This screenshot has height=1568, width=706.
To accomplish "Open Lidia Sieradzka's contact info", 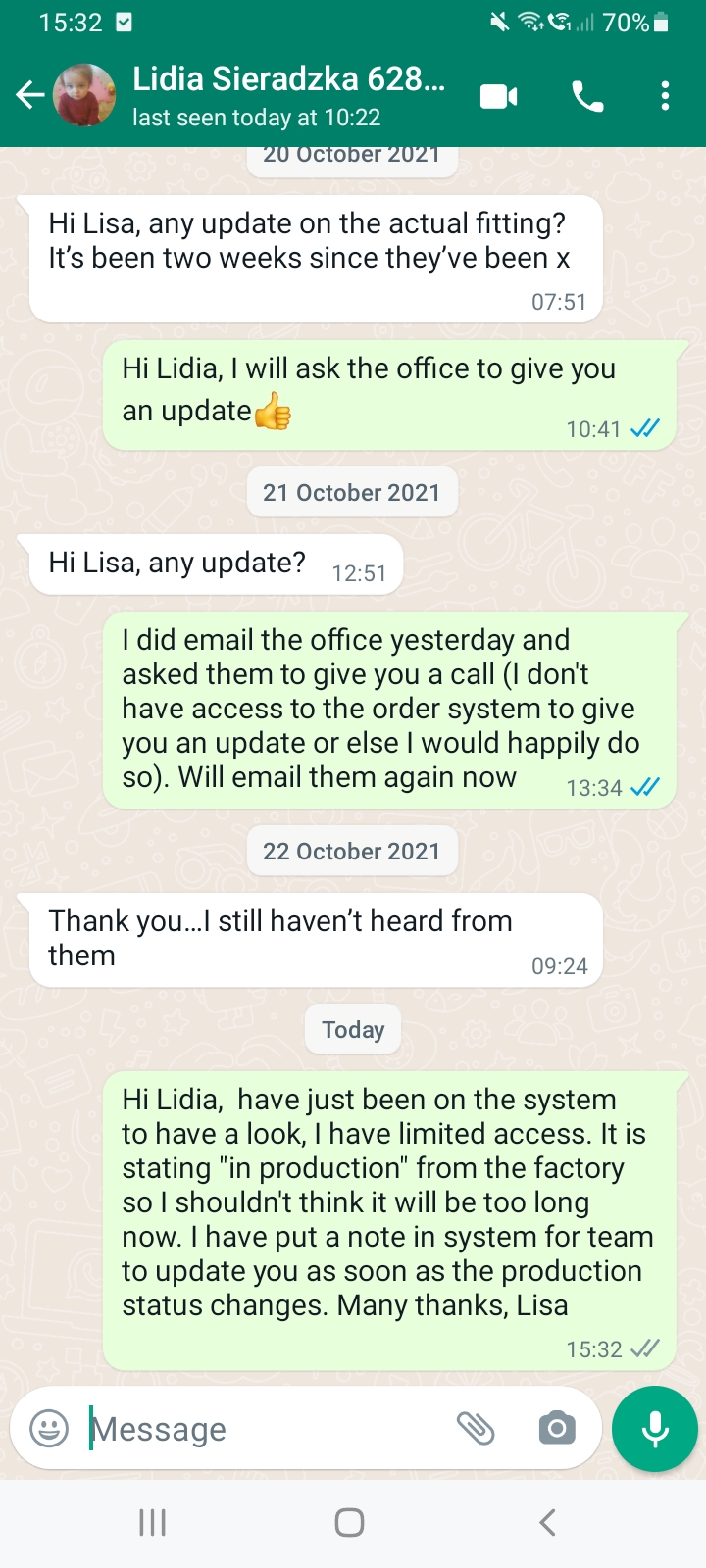I will [289, 95].
